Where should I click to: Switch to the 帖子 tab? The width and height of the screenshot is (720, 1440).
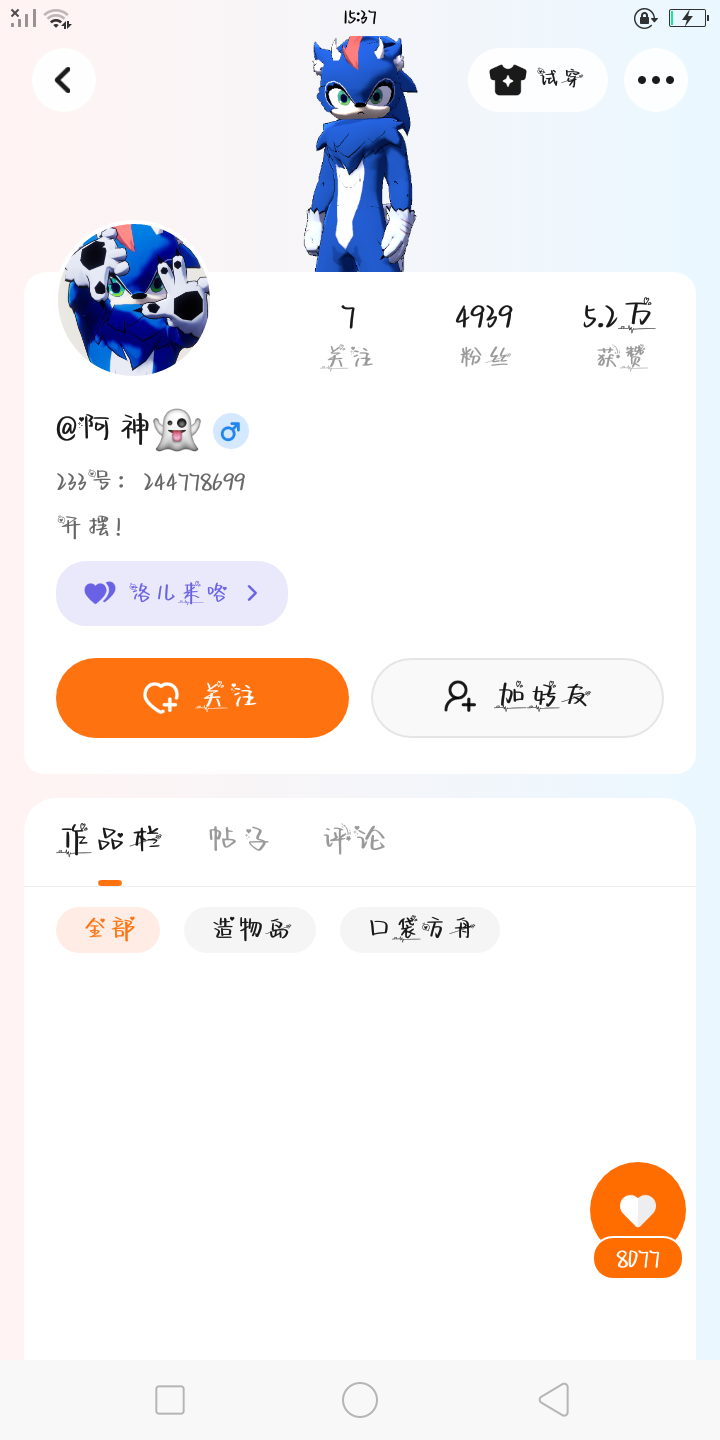[x=238, y=840]
